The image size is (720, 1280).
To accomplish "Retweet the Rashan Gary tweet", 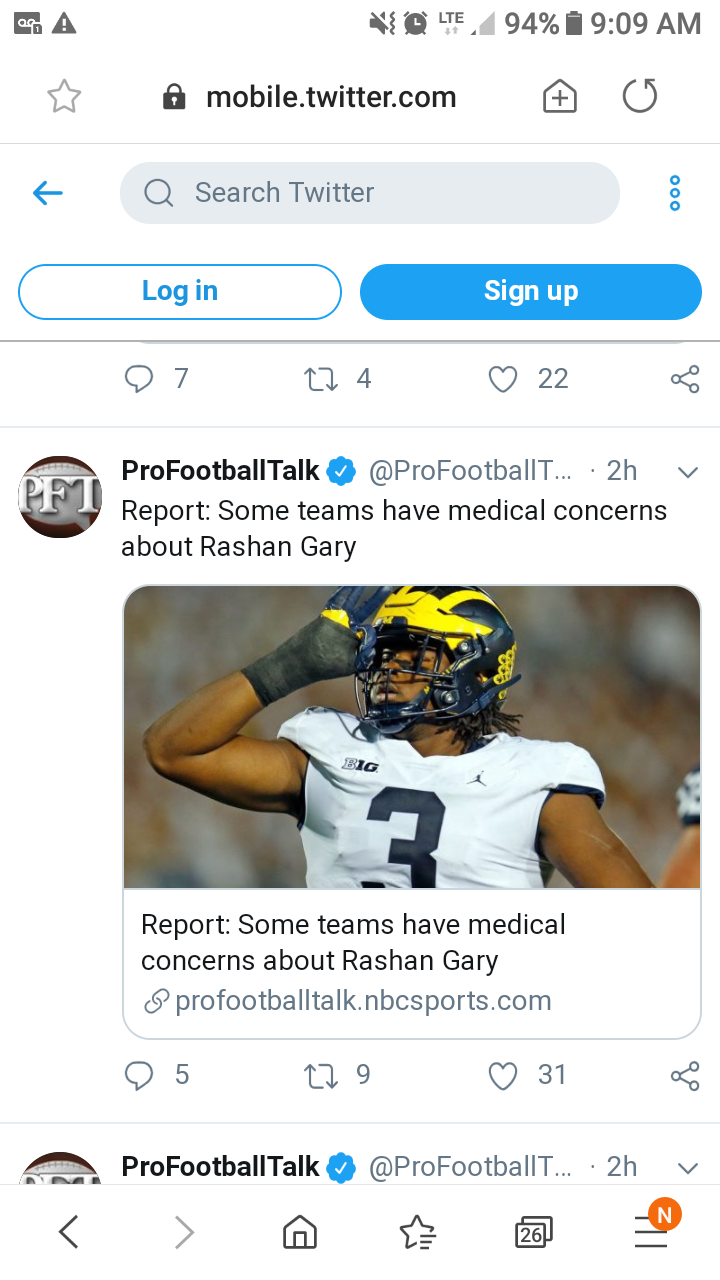I will tap(321, 1075).
